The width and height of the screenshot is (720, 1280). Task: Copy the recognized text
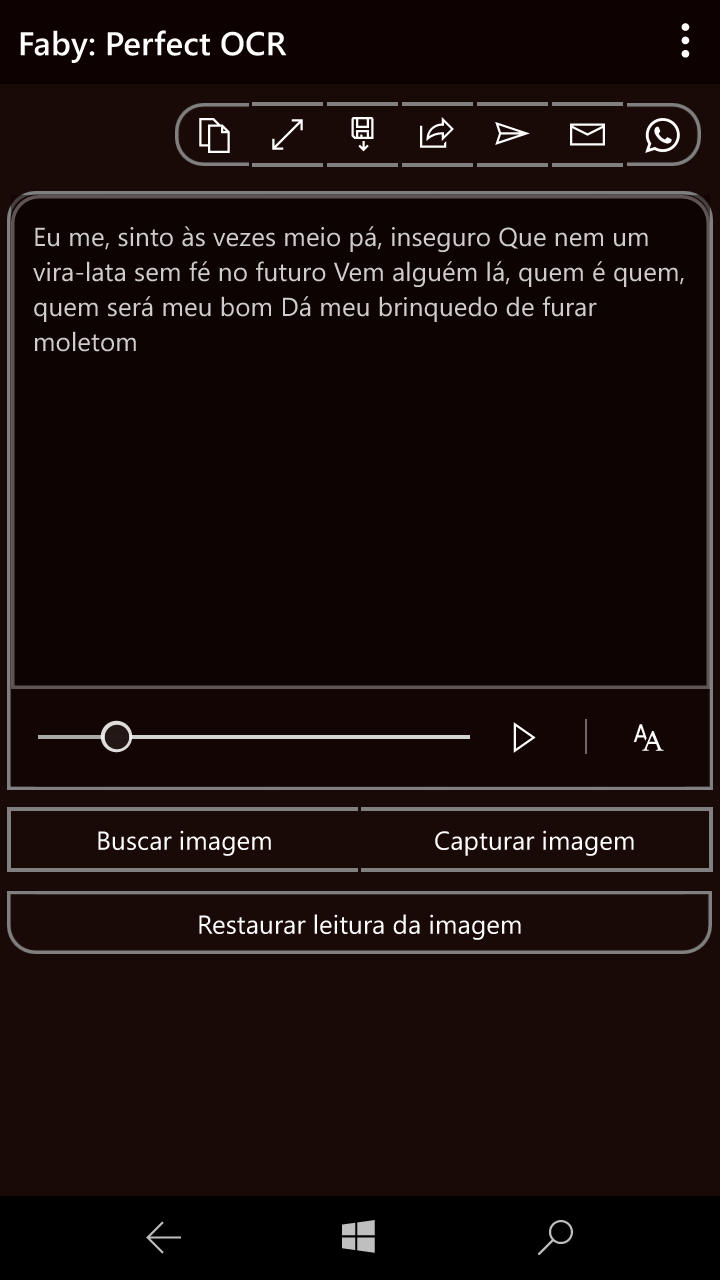pyautogui.click(x=213, y=134)
